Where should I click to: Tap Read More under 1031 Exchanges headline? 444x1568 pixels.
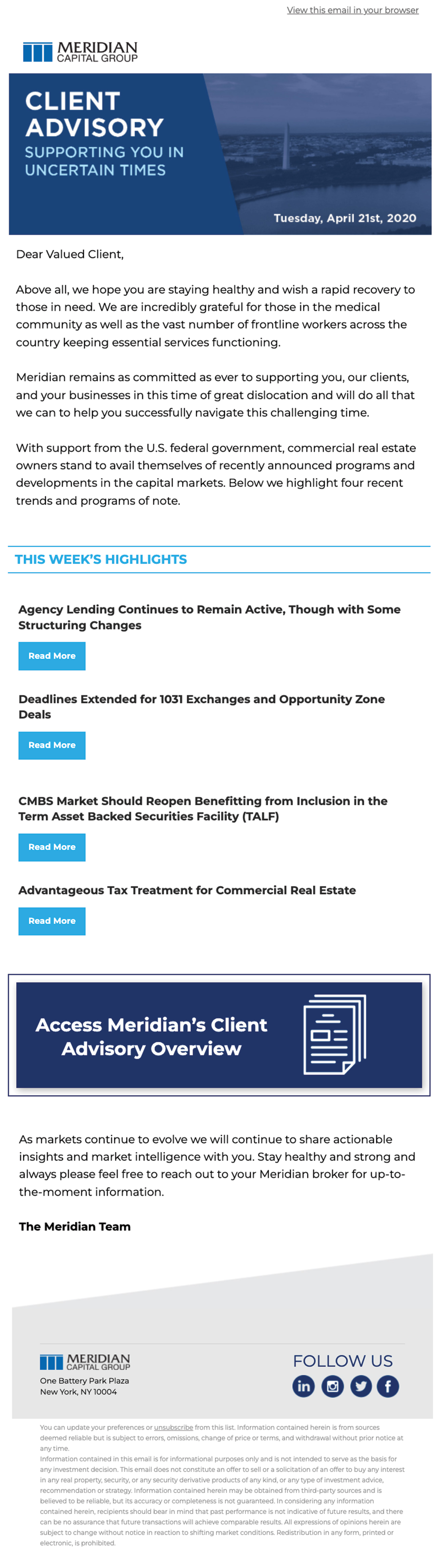[x=52, y=745]
